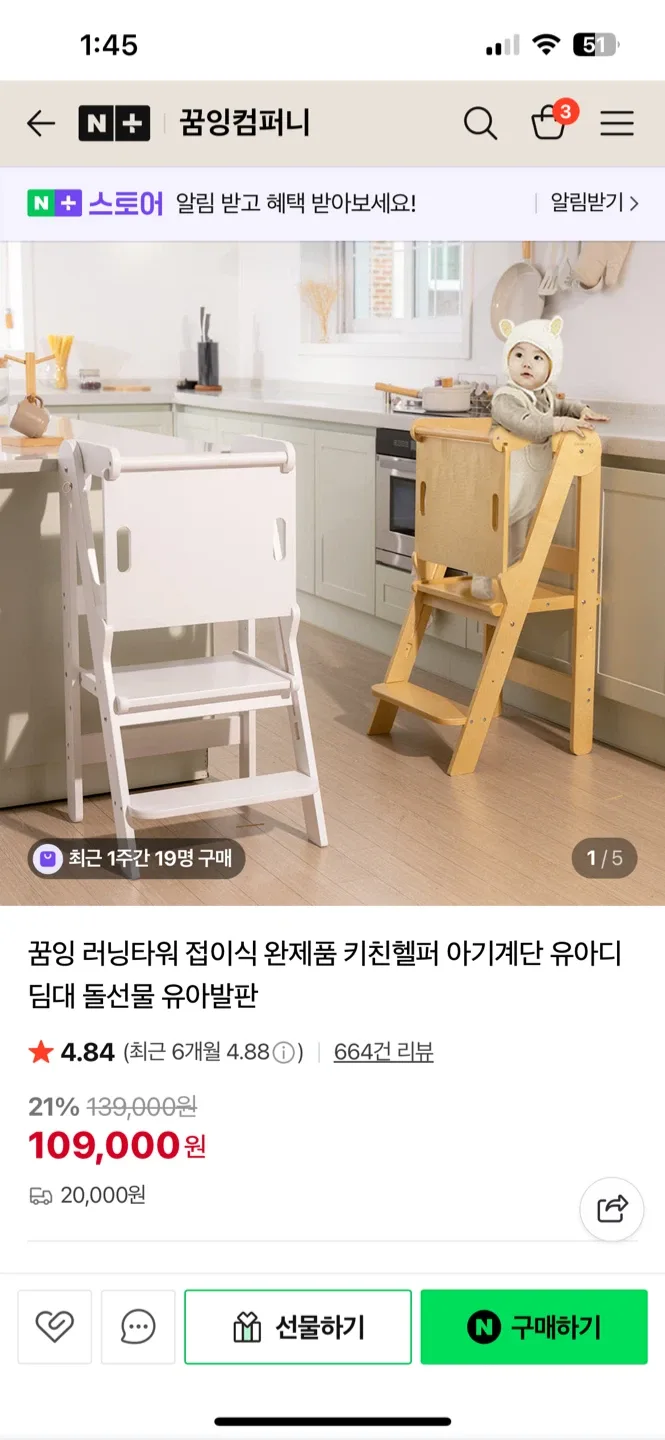Open the search magnifier icon
This screenshot has width=665, height=1440.
coord(480,124)
